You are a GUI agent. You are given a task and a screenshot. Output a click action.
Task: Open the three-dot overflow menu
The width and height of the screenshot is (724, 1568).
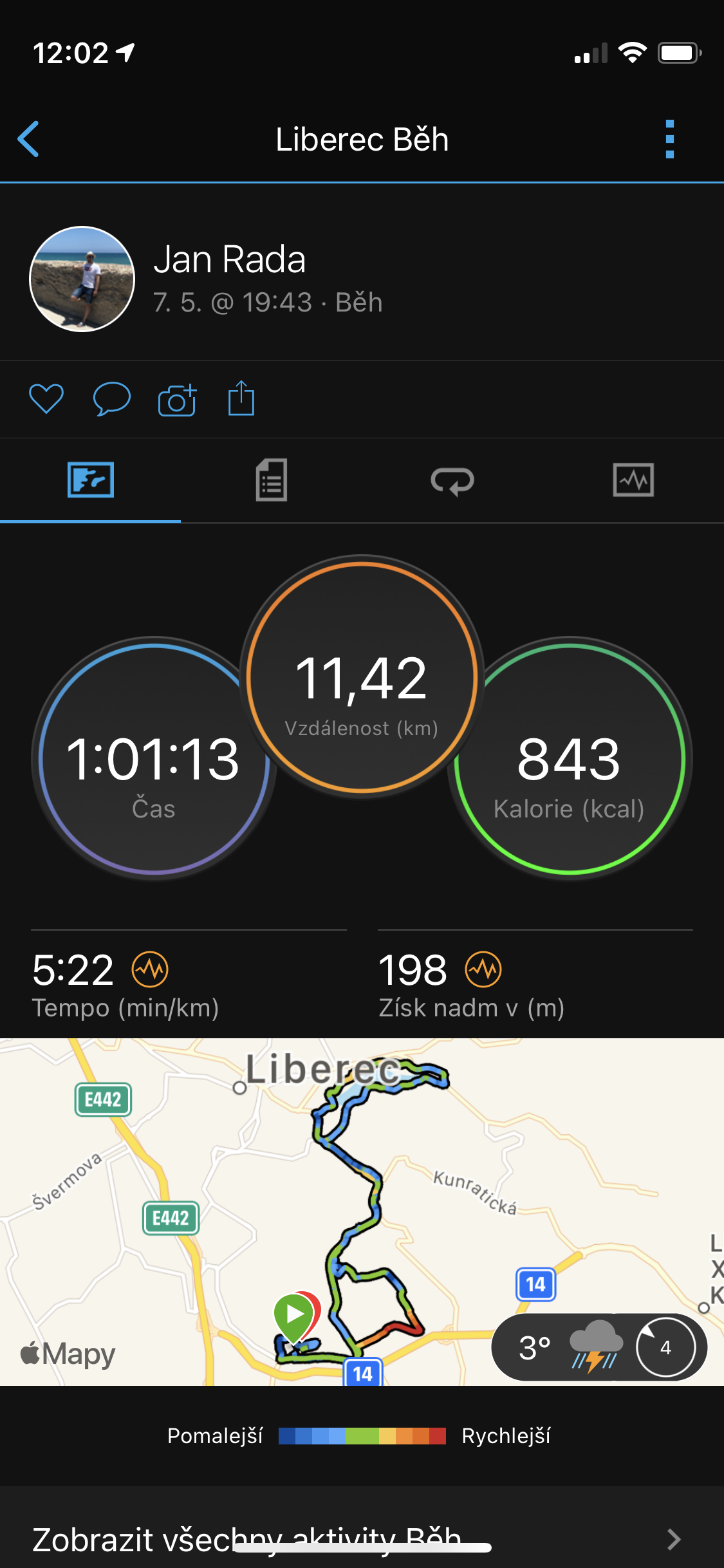670,139
